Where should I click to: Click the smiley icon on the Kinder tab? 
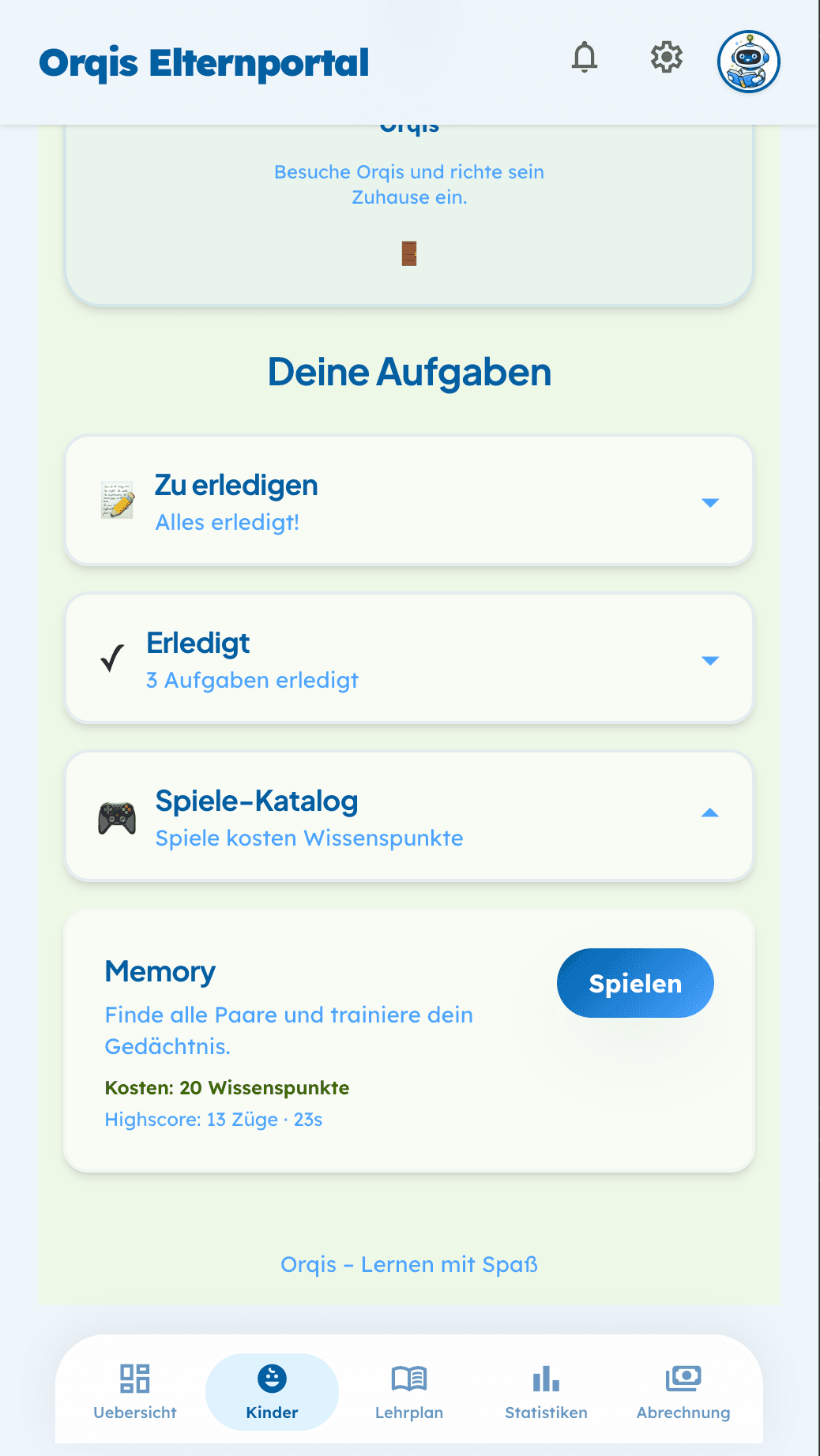click(x=271, y=1374)
